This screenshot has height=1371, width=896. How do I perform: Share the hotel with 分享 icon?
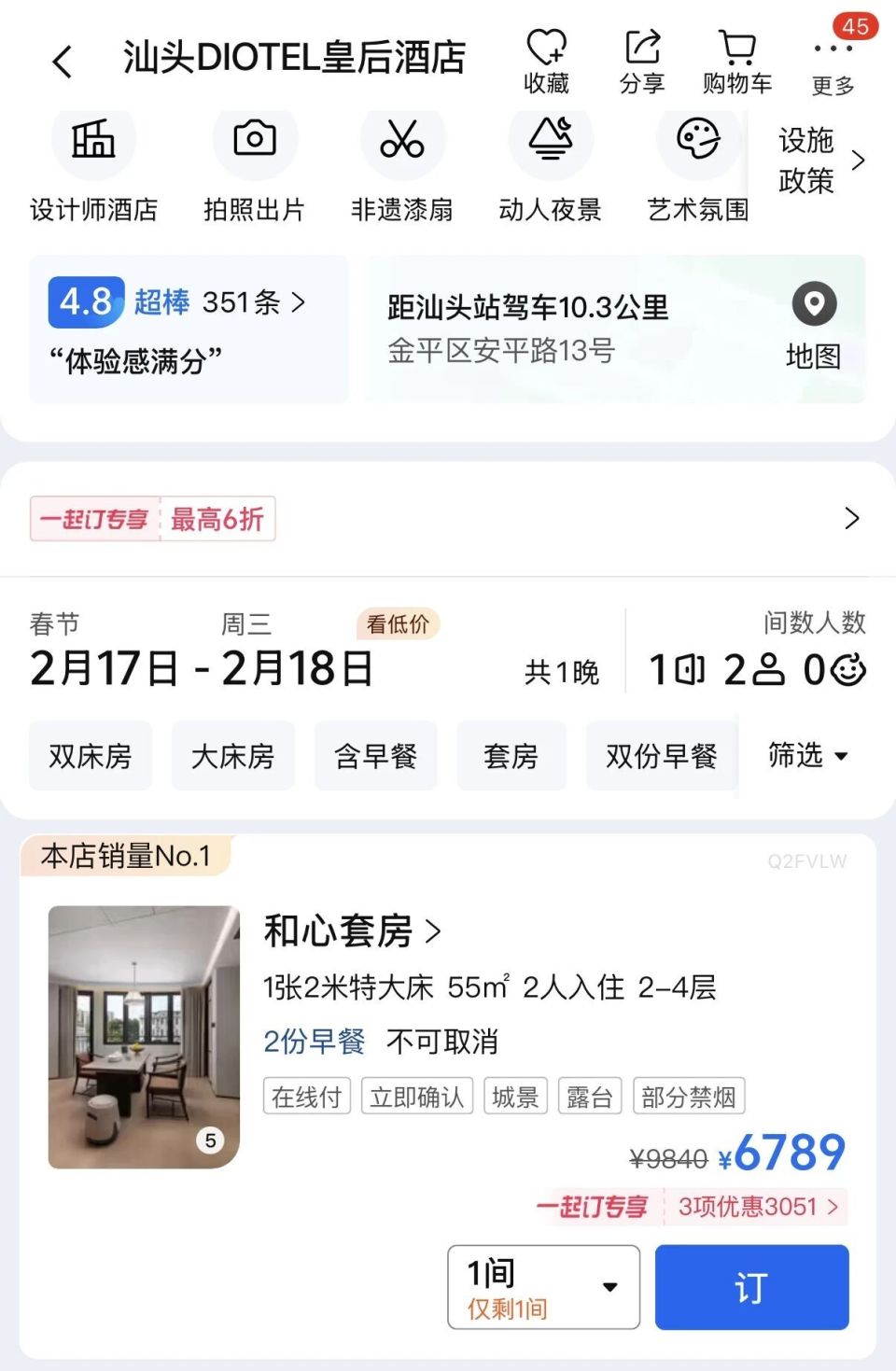point(641,58)
